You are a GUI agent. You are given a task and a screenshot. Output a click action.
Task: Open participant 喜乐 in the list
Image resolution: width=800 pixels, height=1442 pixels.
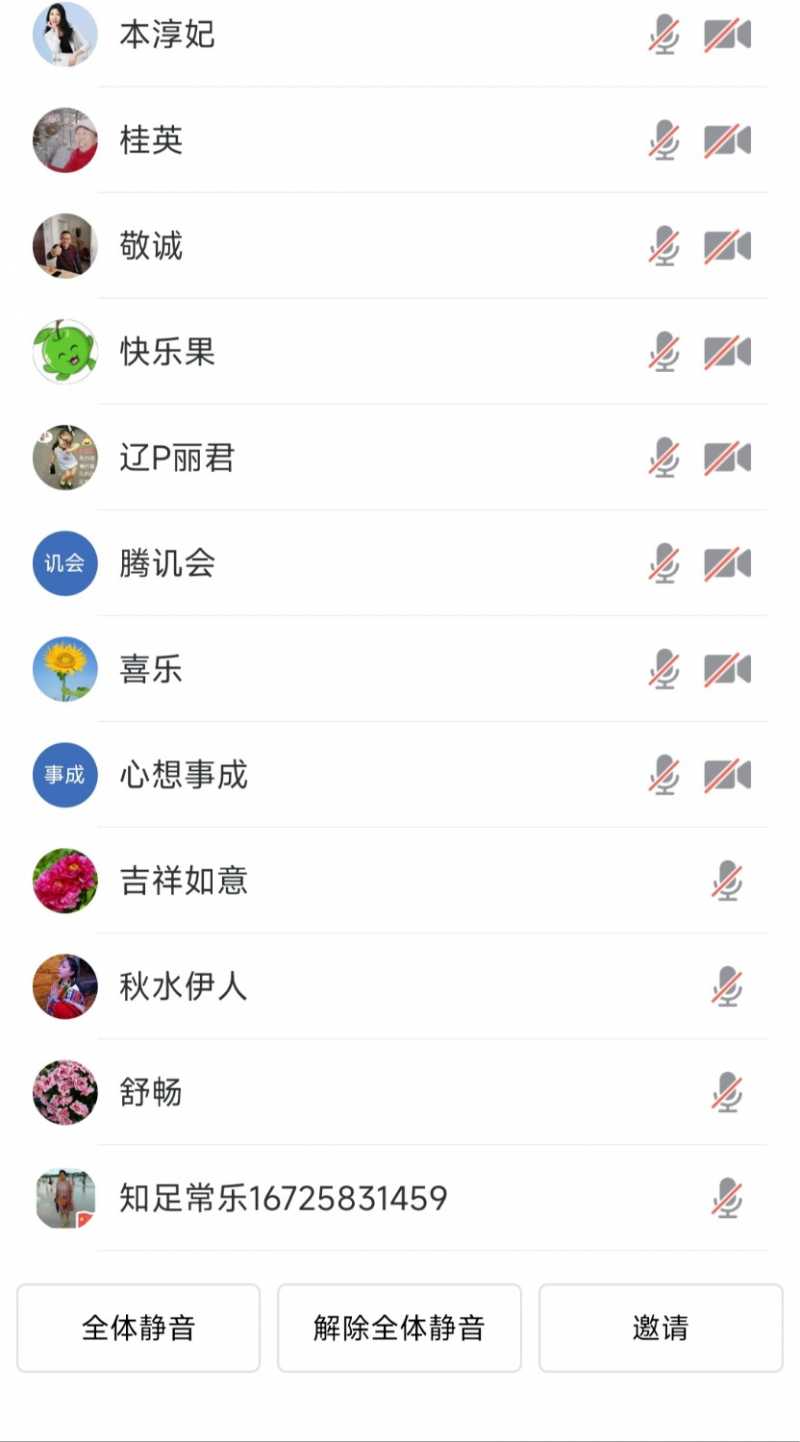(152, 669)
